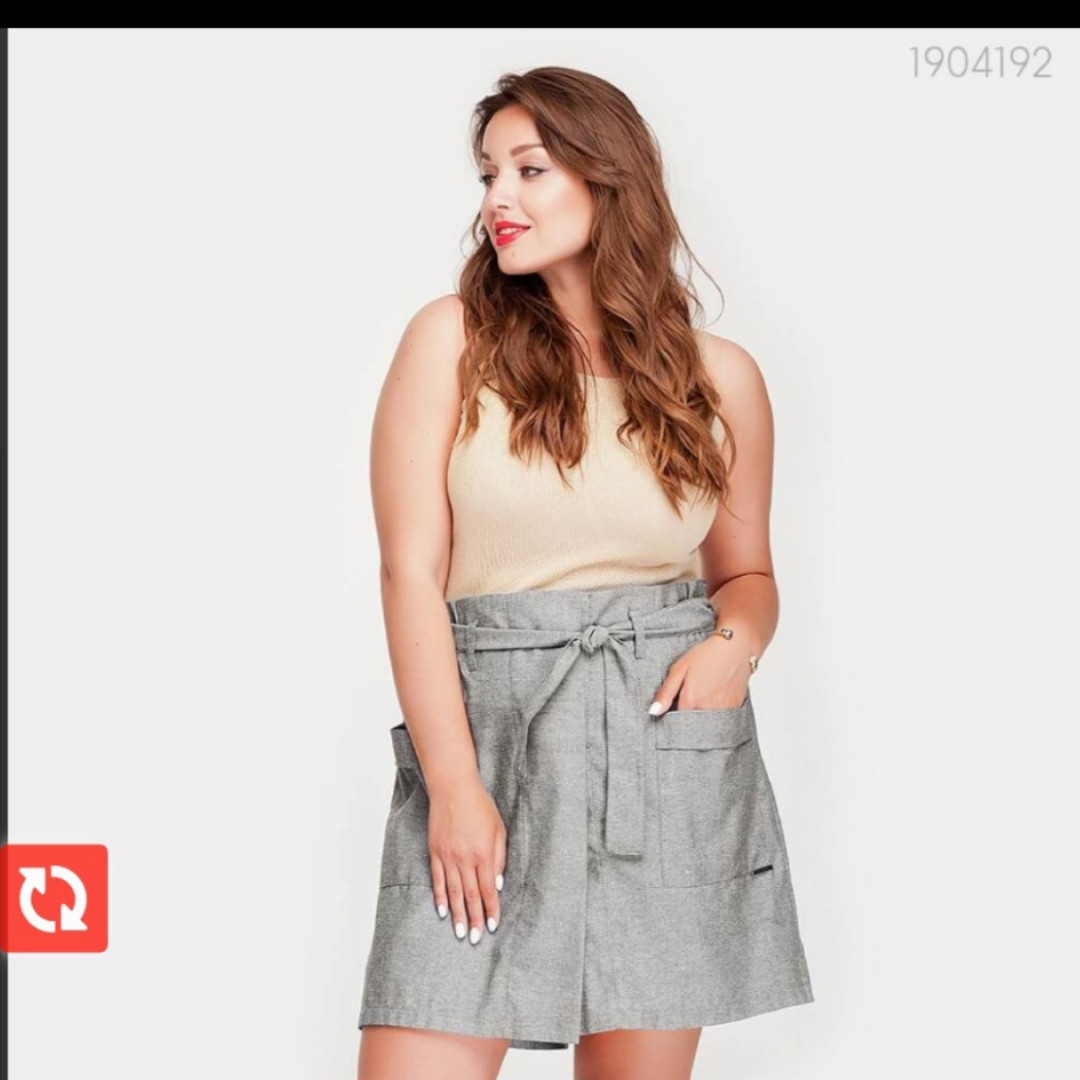Tap the red circular arrows button
The image size is (1080, 1080).
[54, 898]
